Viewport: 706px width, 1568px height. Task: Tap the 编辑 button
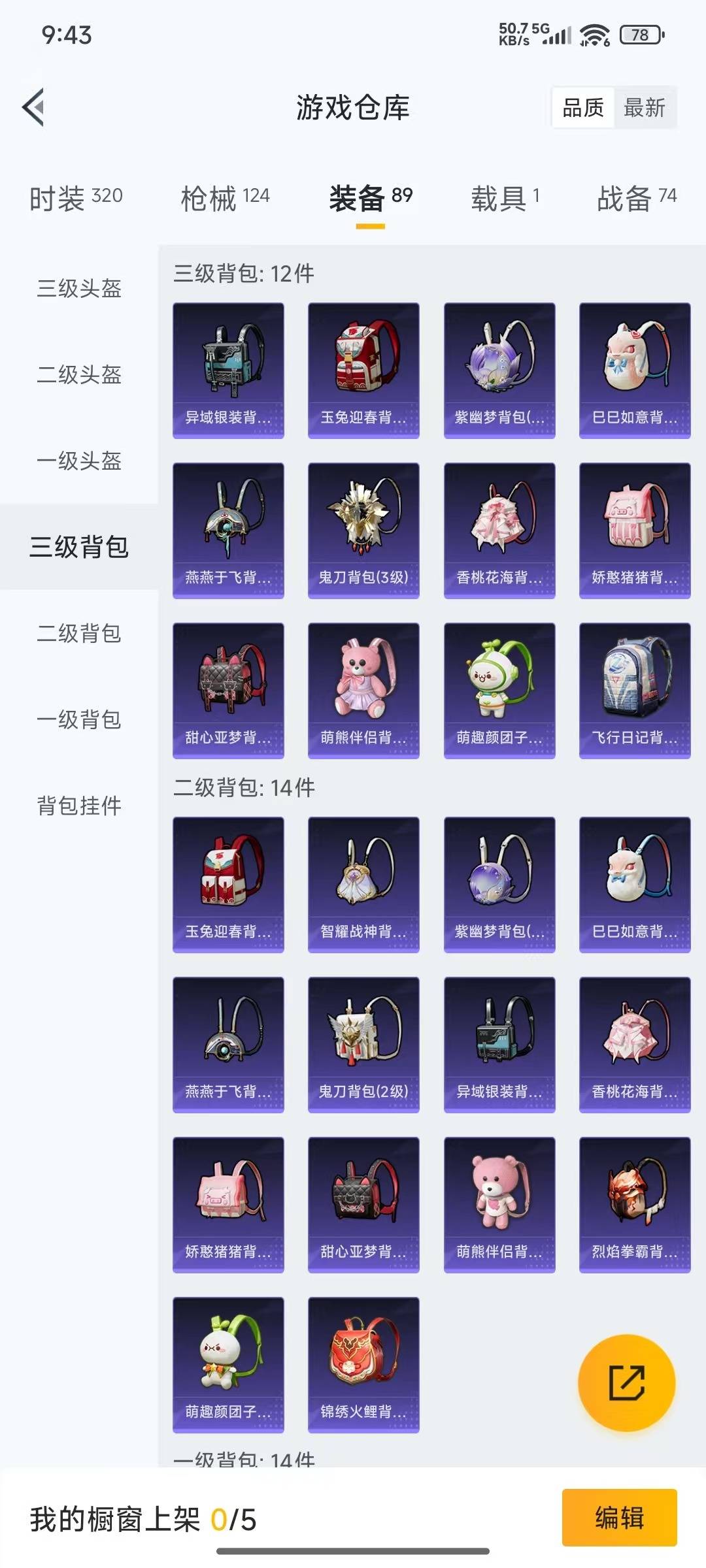(619, 1517)
